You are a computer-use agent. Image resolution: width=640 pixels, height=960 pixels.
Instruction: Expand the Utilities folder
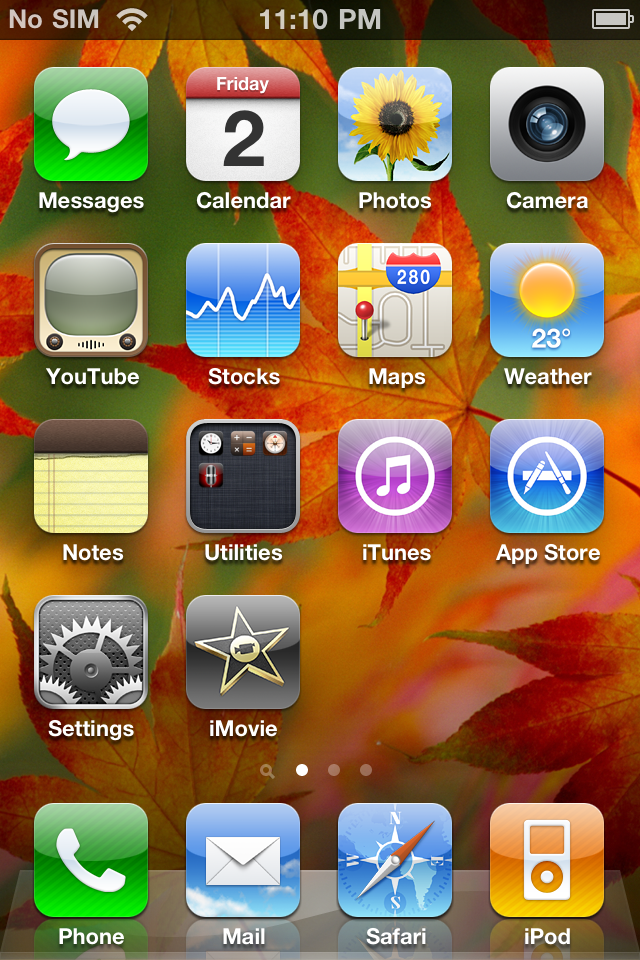coord(243,477)
